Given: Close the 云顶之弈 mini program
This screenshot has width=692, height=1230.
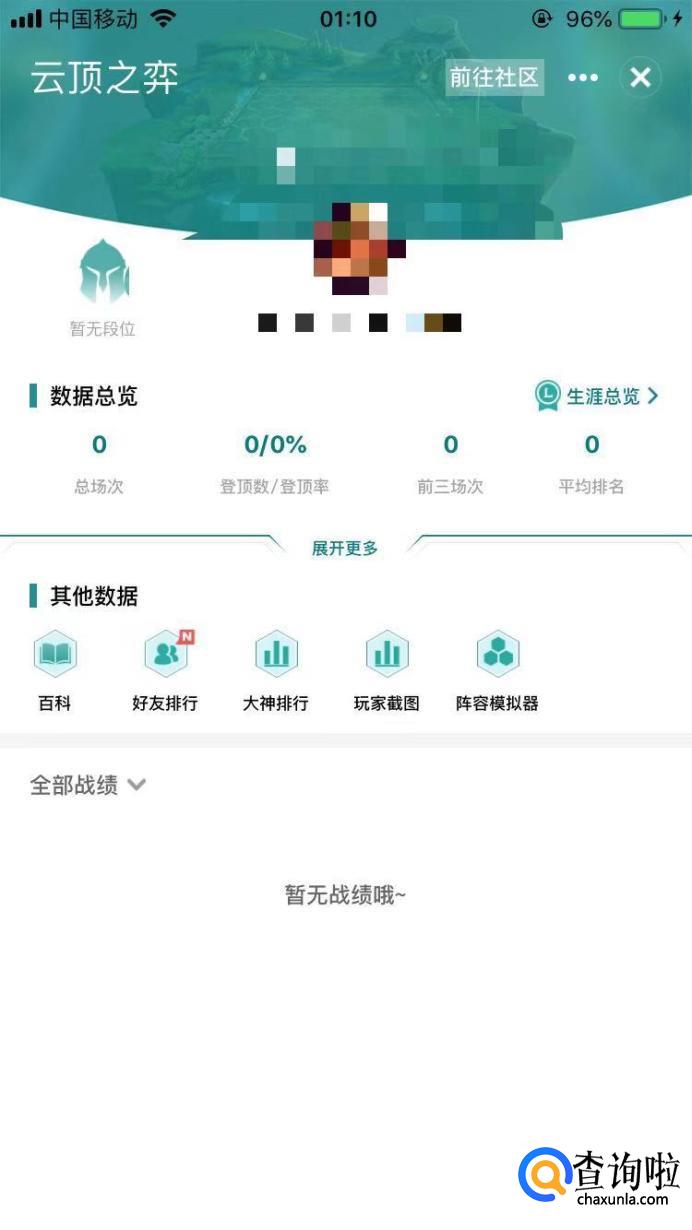Looking at the screenshot, I should pyautogui.click(x=641, y=78).
